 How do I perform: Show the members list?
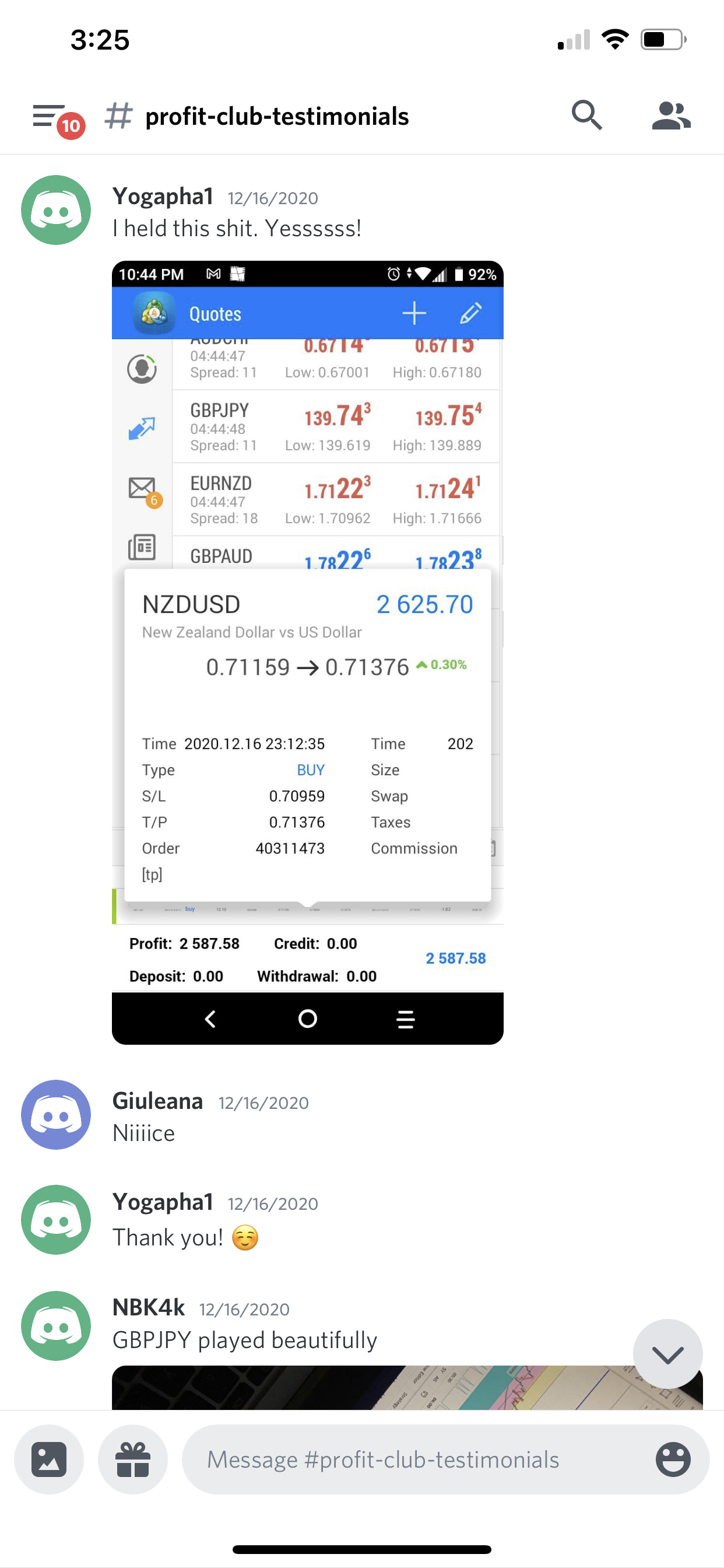tap(670, 115)
